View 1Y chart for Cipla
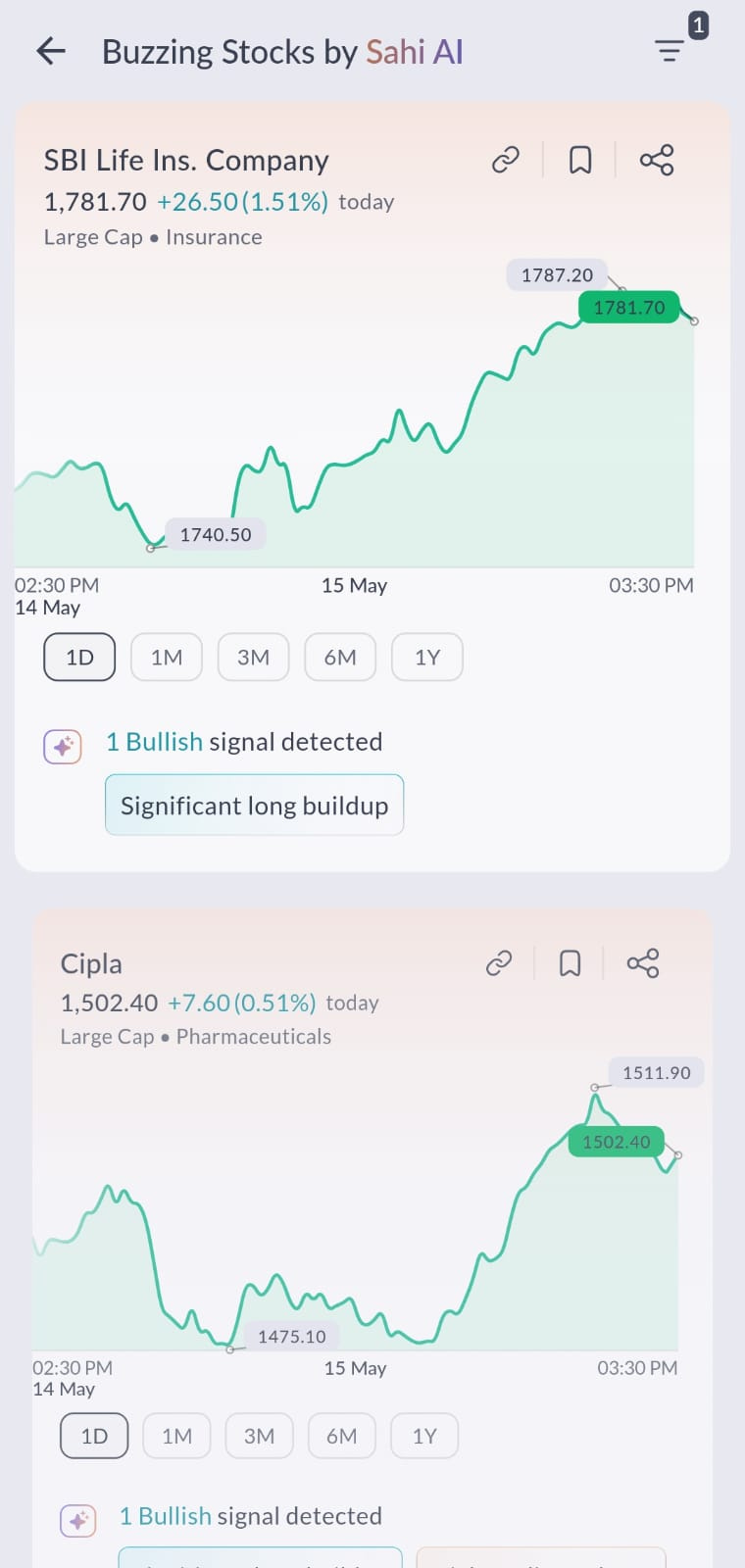745x1568 pixels. (424, 1436)
